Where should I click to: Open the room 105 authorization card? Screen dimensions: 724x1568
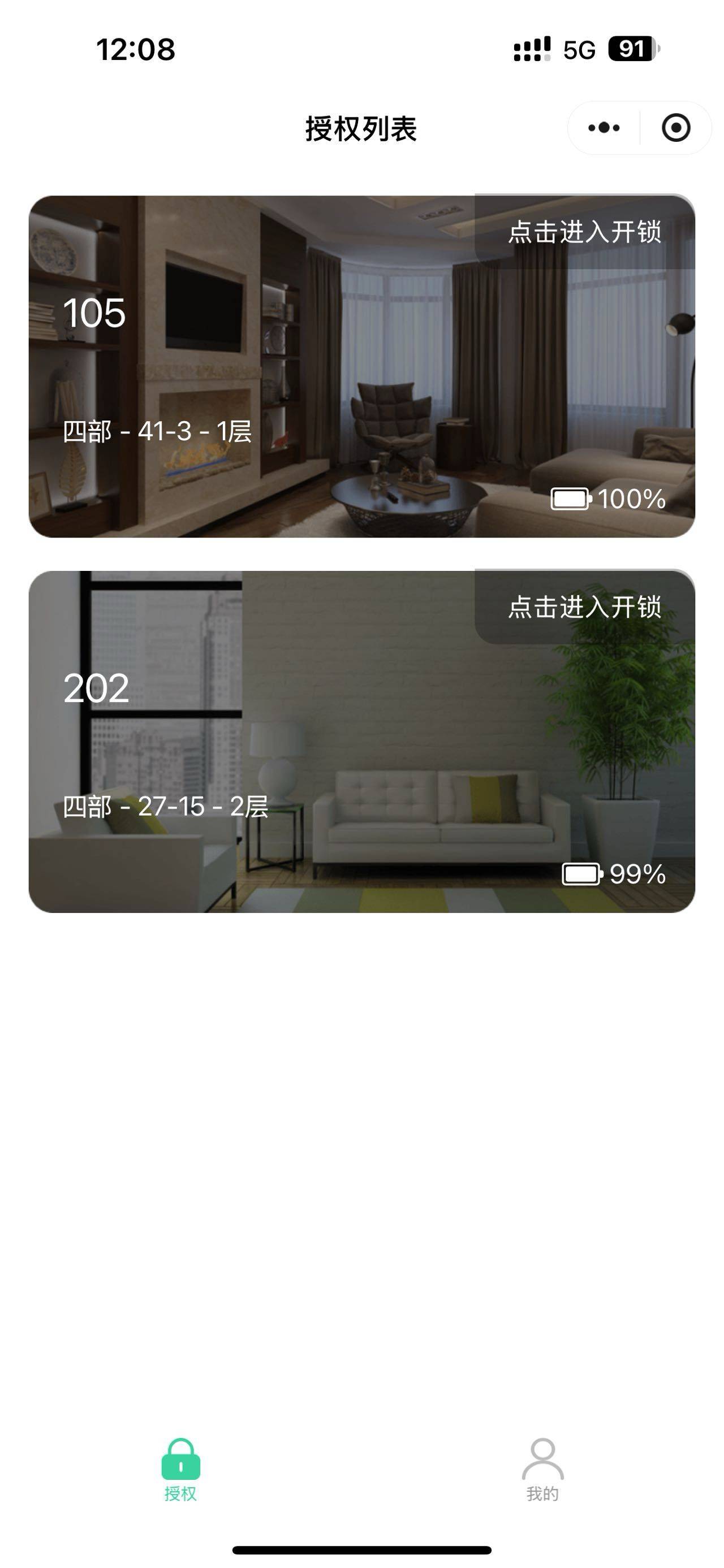point(361,366)
